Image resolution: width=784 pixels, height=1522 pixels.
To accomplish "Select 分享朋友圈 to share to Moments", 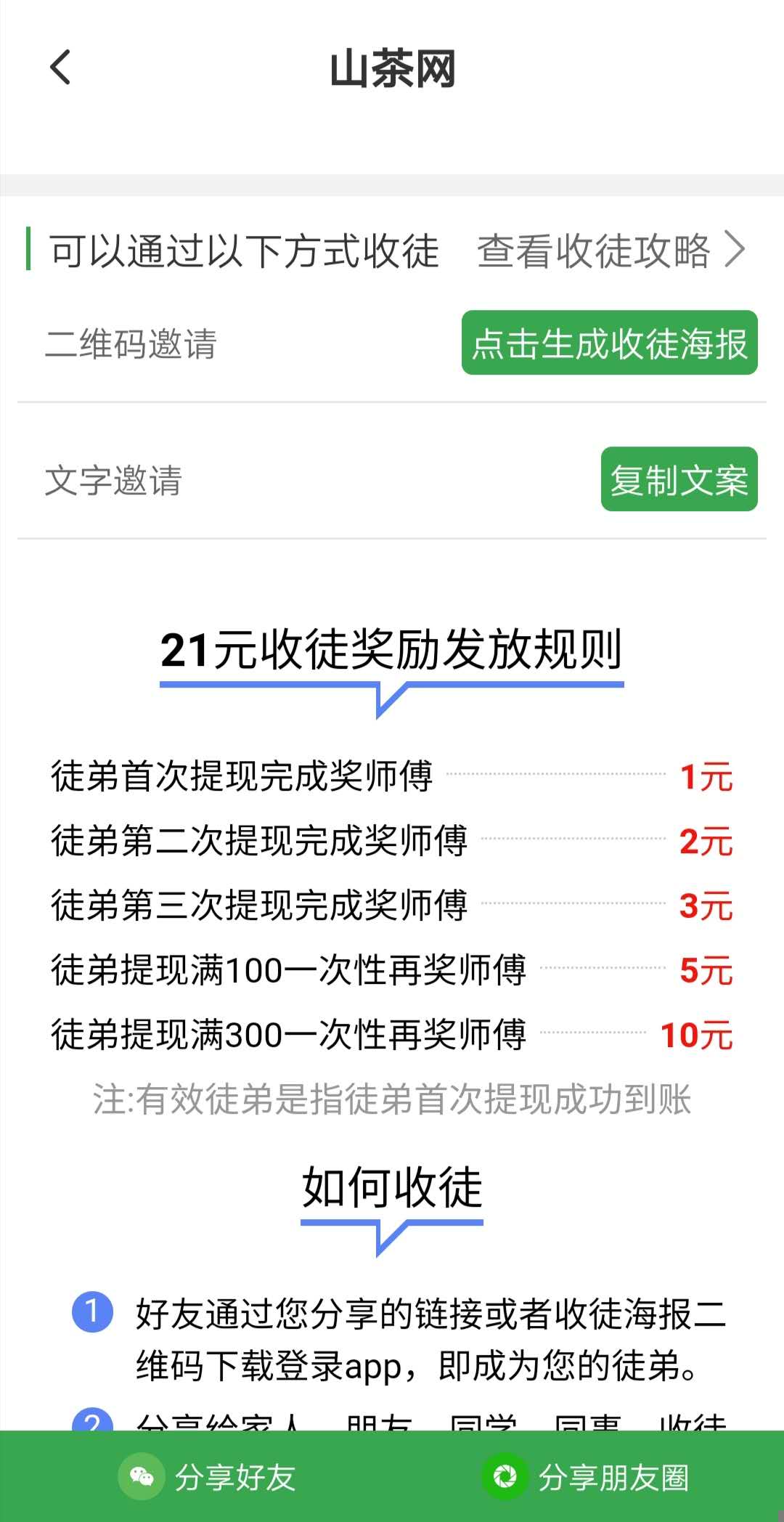I will [585, 1477].
